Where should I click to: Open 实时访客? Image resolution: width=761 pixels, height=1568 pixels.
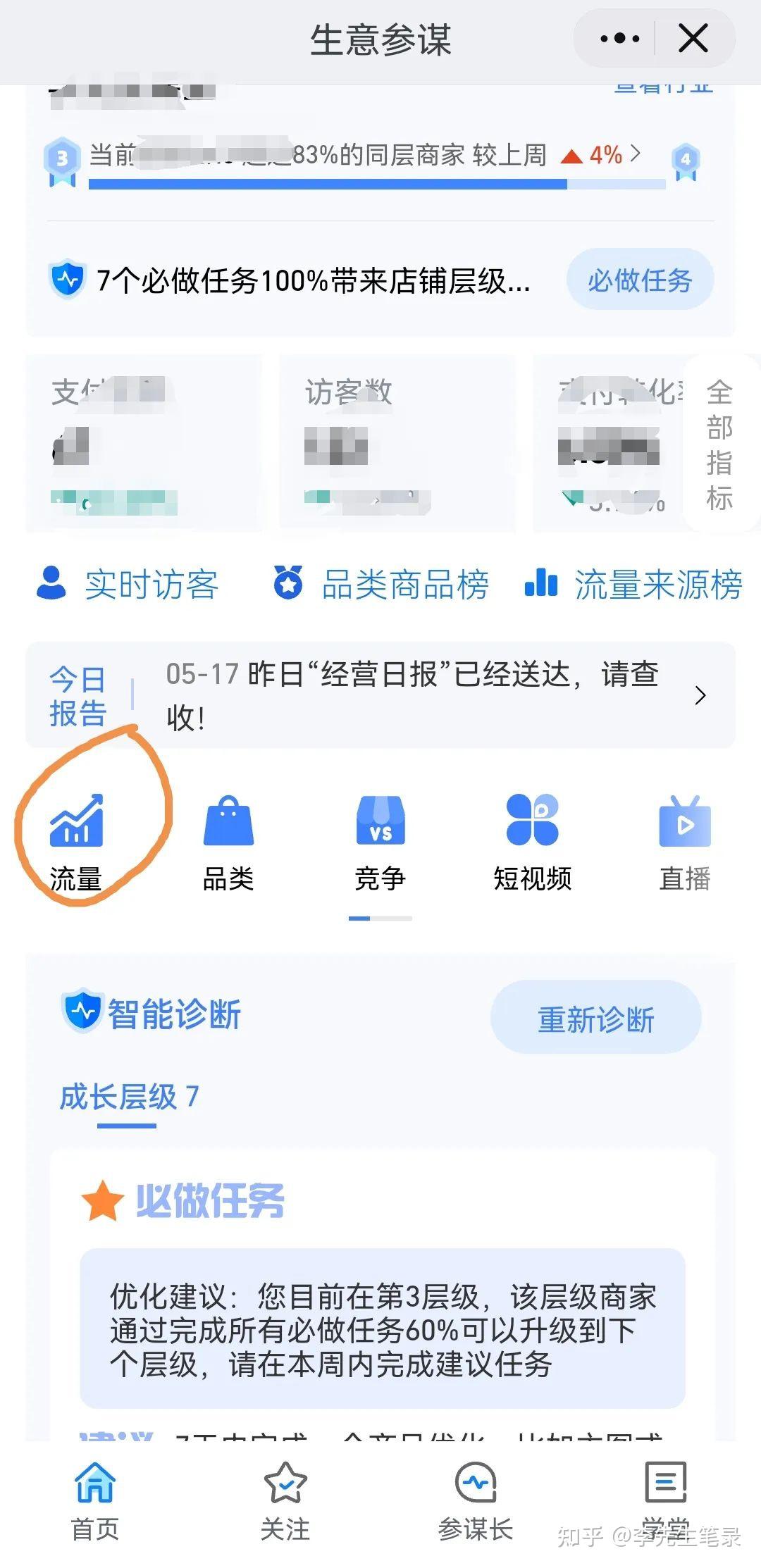click(x=128, y=585)
